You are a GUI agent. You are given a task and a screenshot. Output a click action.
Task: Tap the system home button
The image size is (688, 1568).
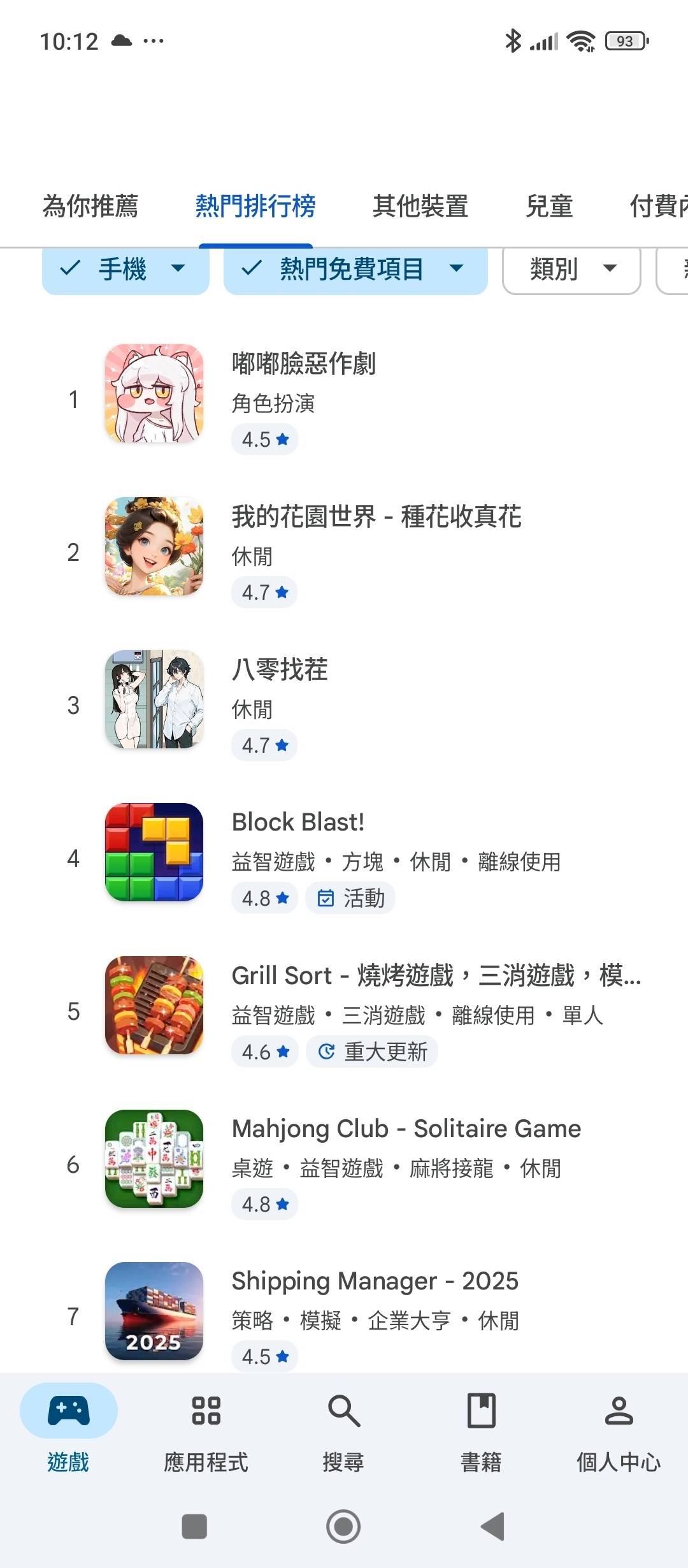point(343,1527)
